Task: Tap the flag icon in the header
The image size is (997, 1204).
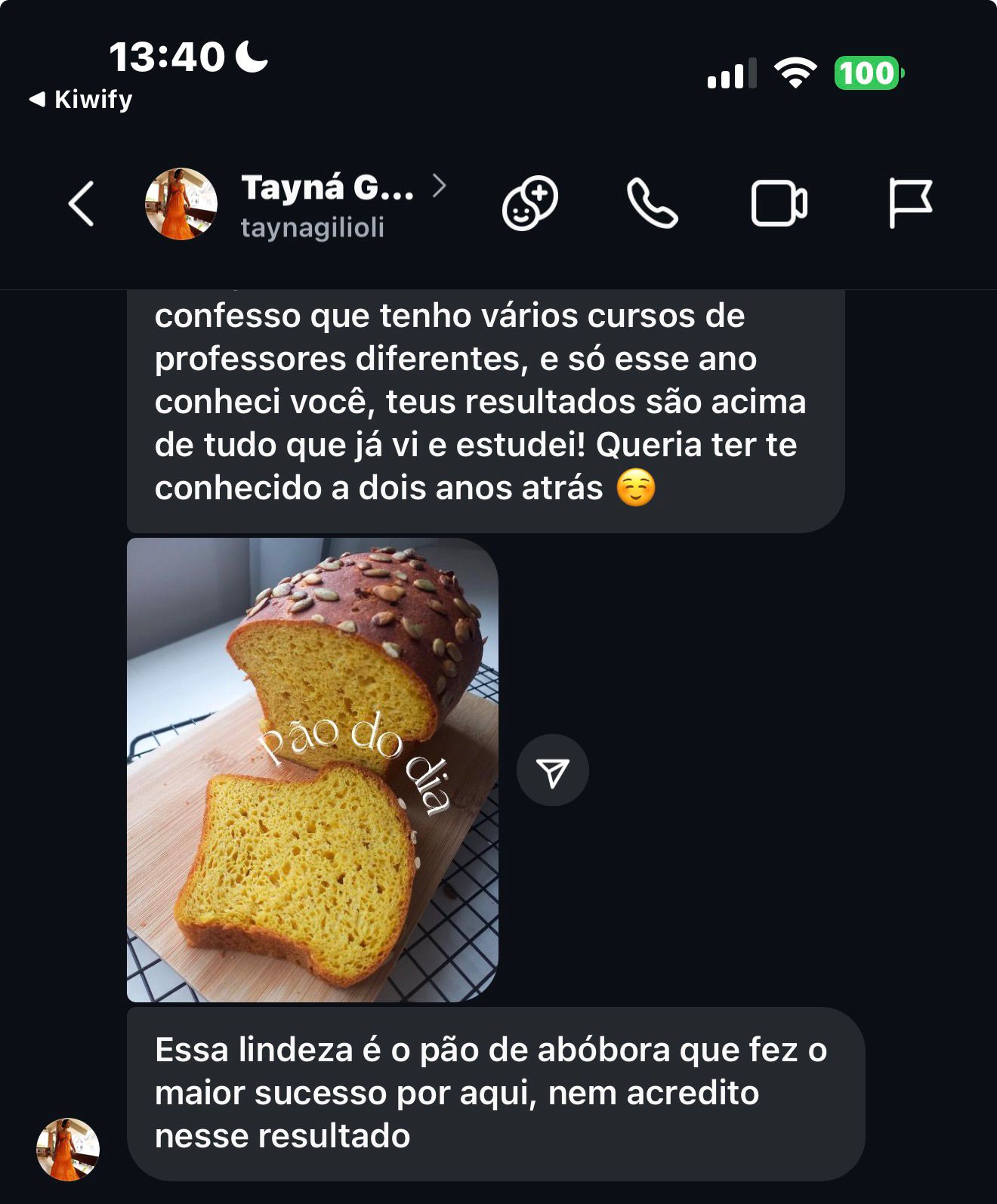Action: click(x=909, y=203)
